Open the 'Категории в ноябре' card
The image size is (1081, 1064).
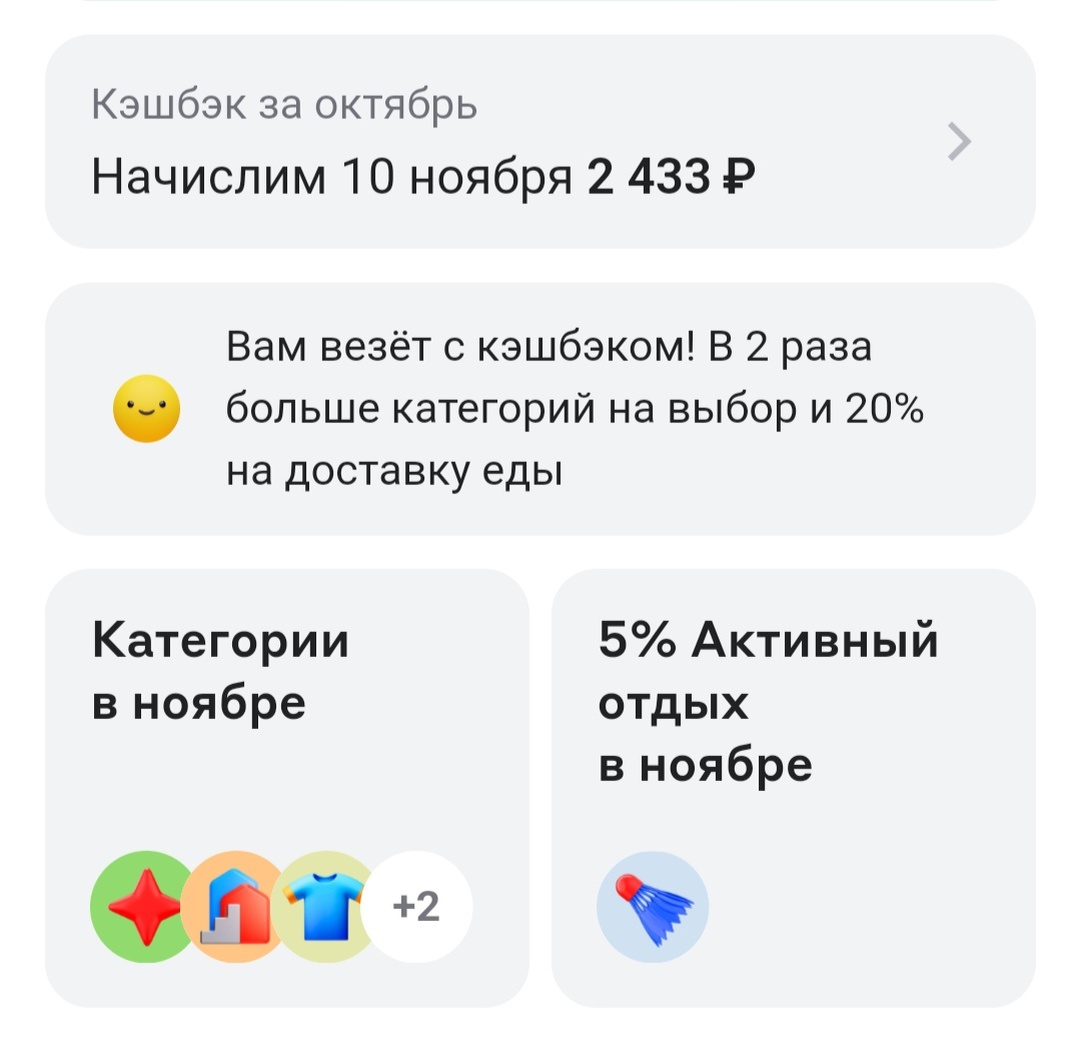[x=287, y=788]
